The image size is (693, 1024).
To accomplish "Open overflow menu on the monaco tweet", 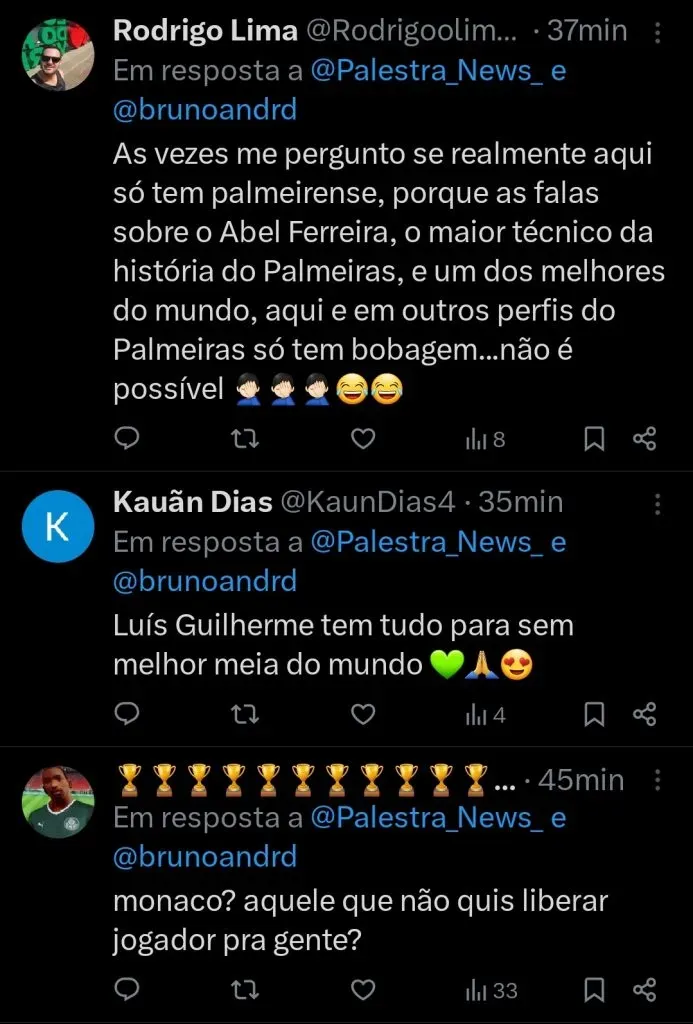I will [x=657, y=780].
